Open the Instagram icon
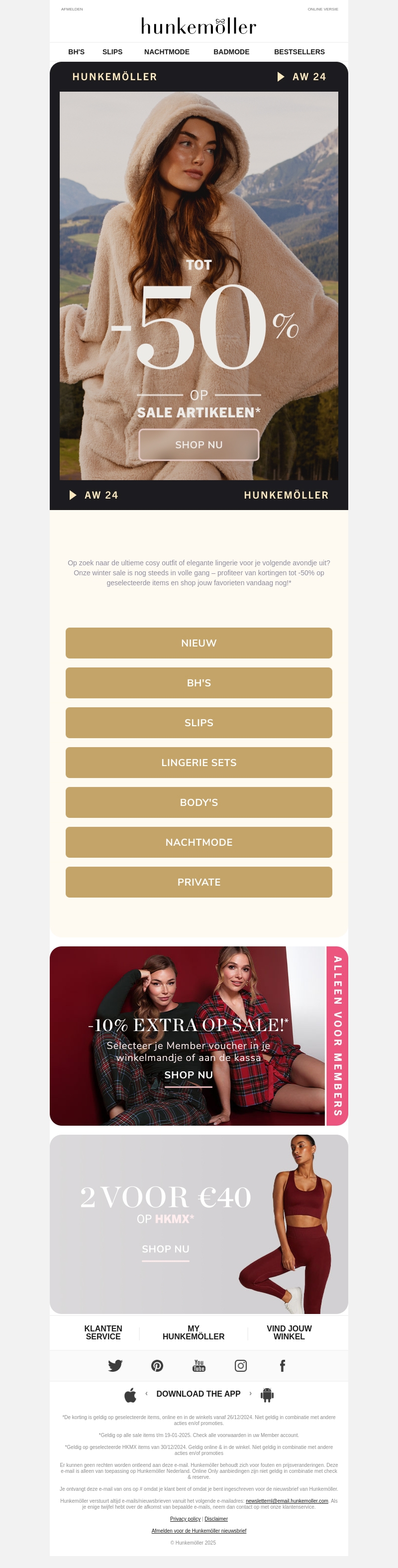Screen dimensions: 398x1568 [241, 1365]
